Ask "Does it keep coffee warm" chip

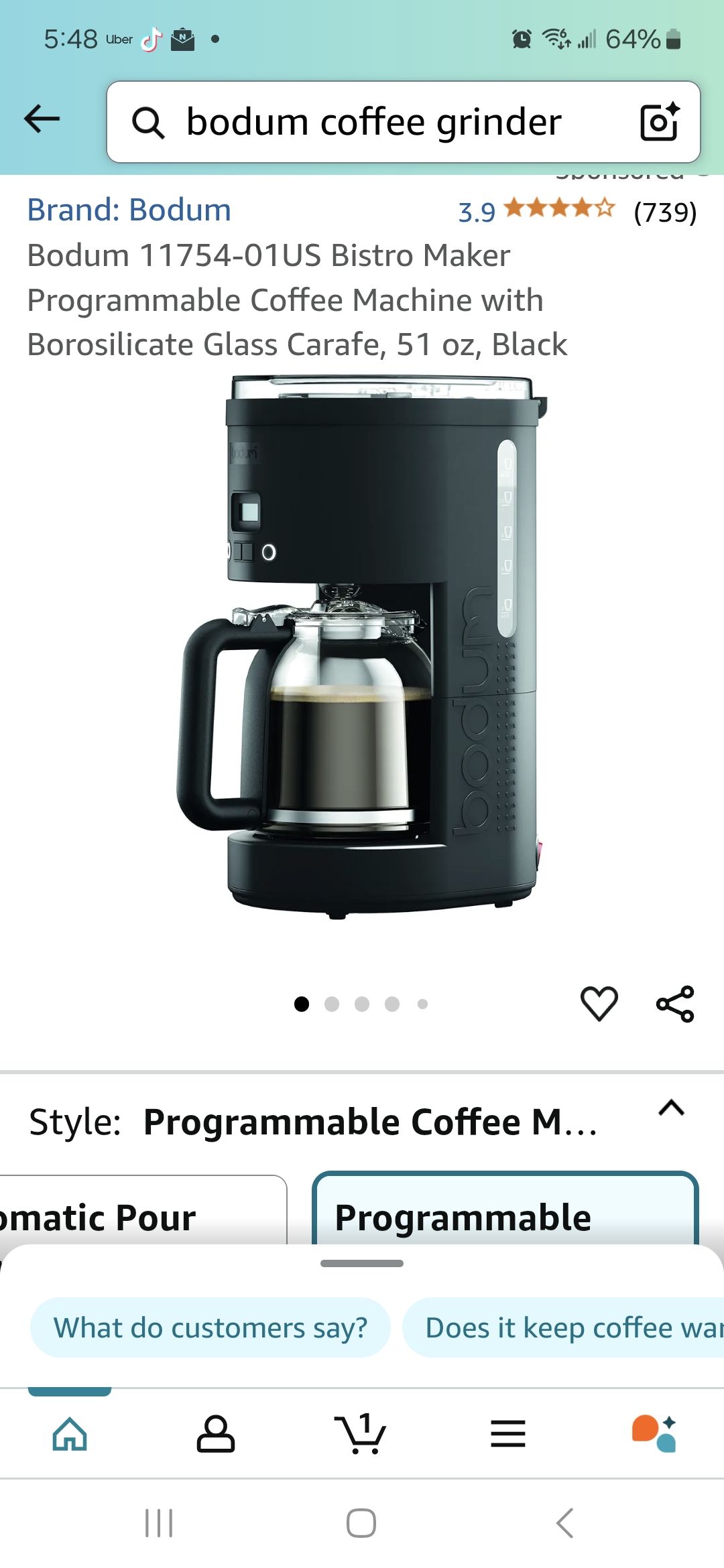[x=563, y=1327]
